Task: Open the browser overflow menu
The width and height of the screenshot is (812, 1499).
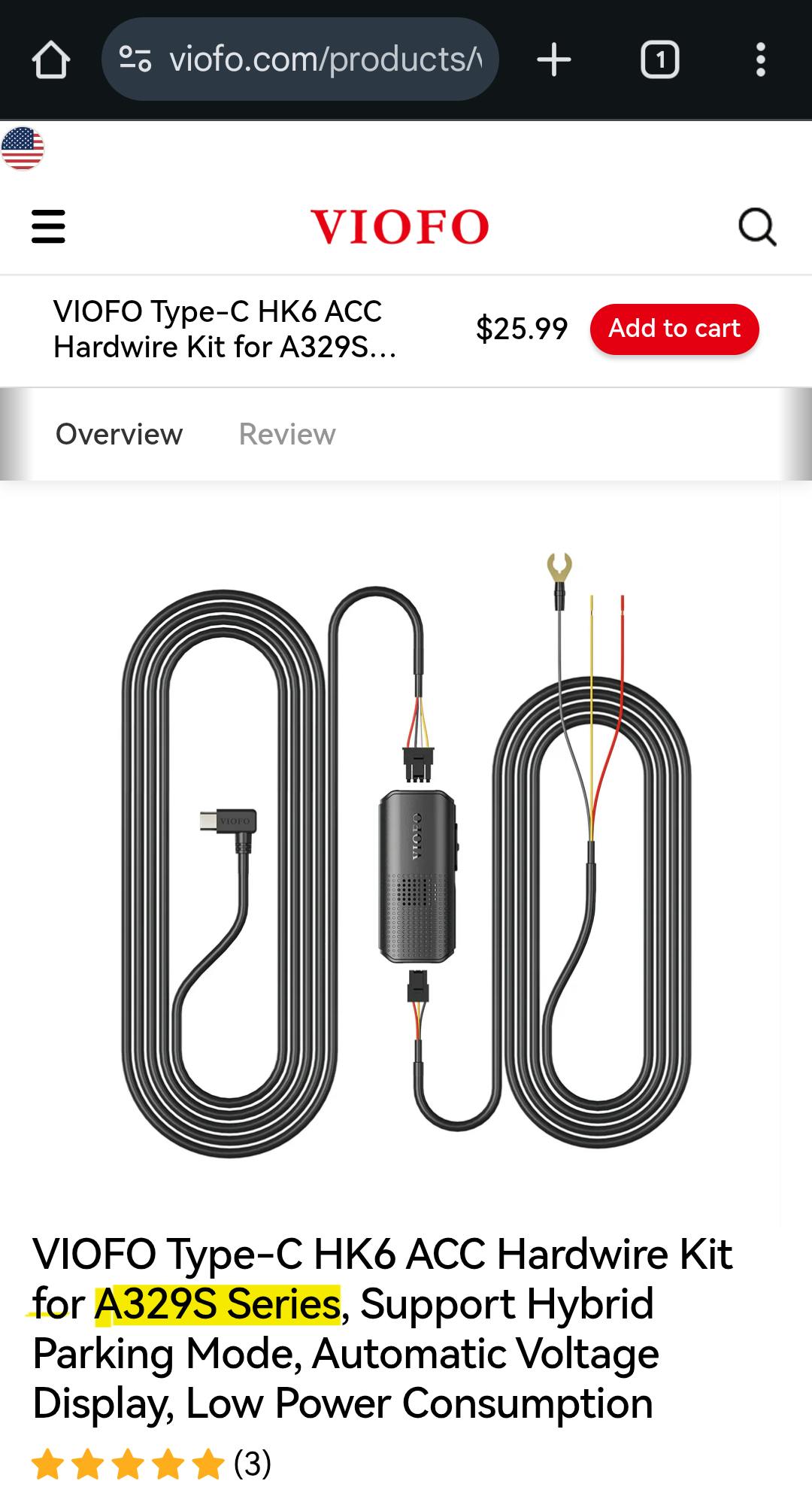Action: point(760,59)
